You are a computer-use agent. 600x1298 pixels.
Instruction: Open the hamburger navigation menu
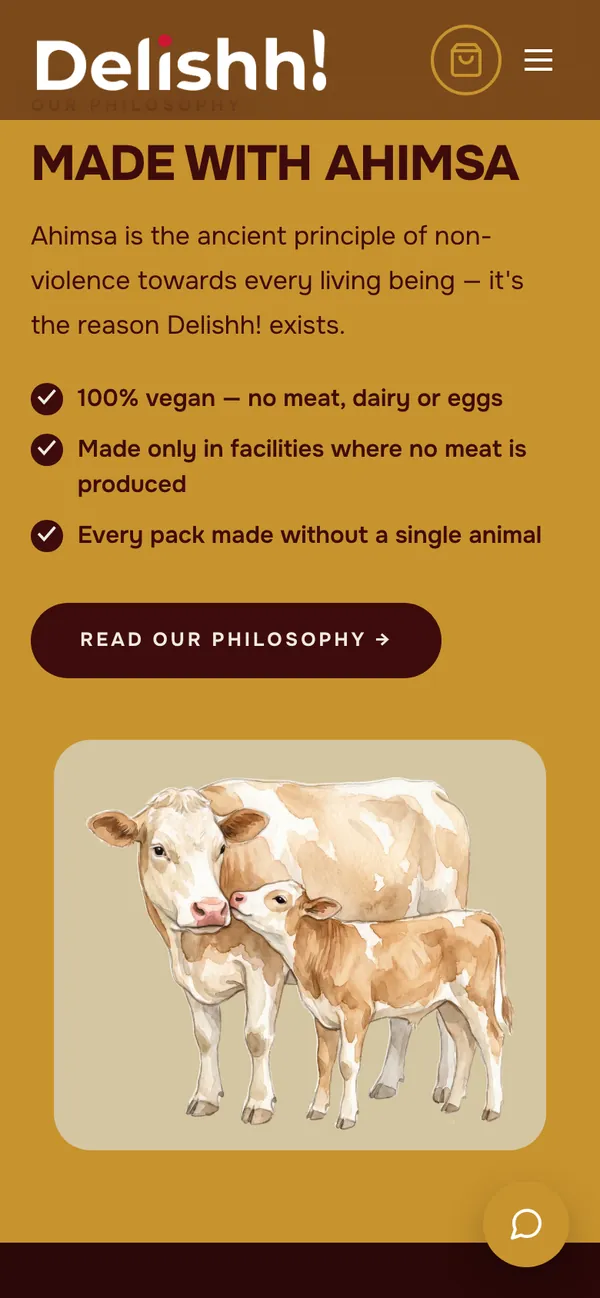[x=538, y=61]
